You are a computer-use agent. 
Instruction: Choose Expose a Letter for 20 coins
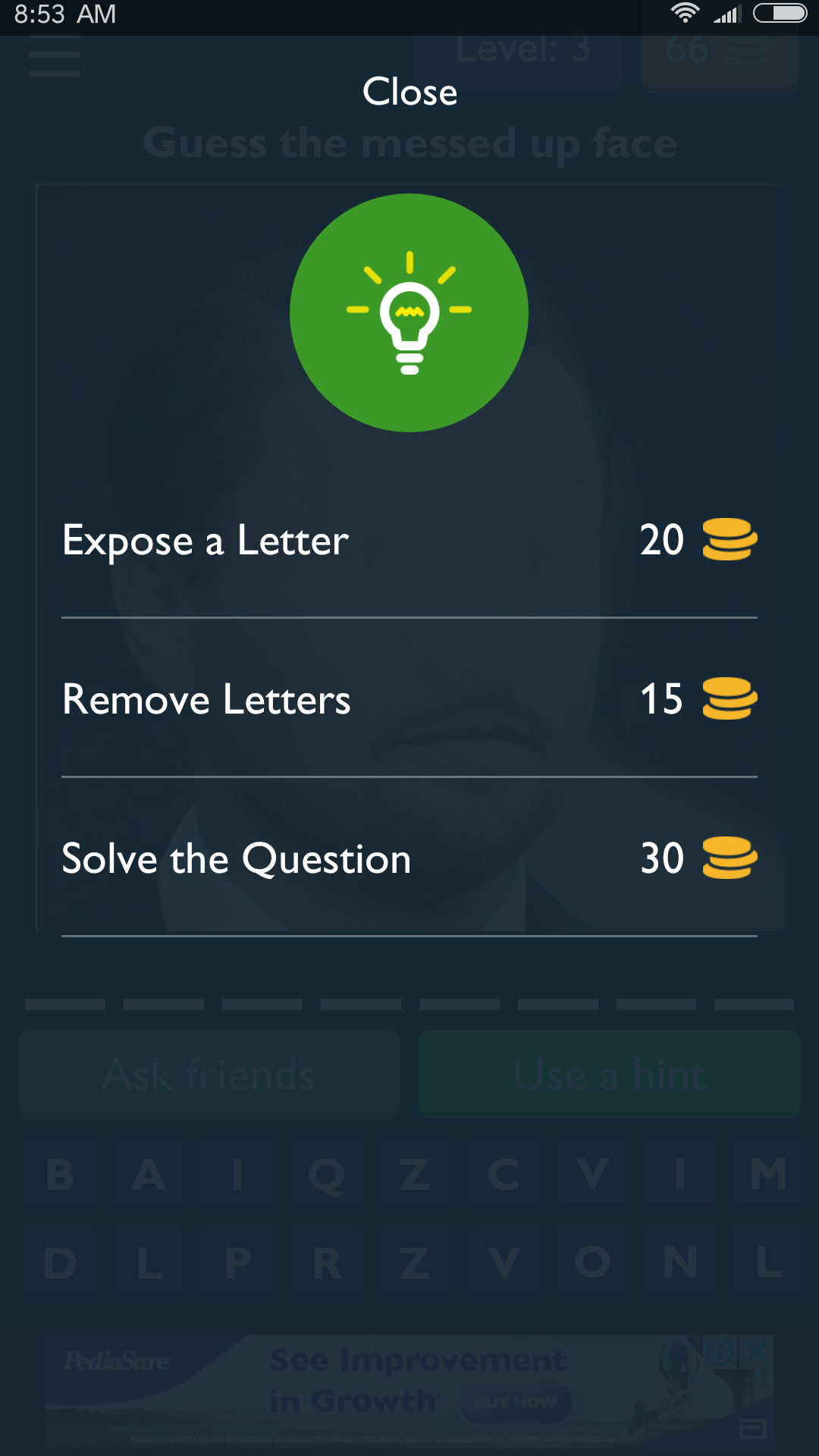pos(409,540)
